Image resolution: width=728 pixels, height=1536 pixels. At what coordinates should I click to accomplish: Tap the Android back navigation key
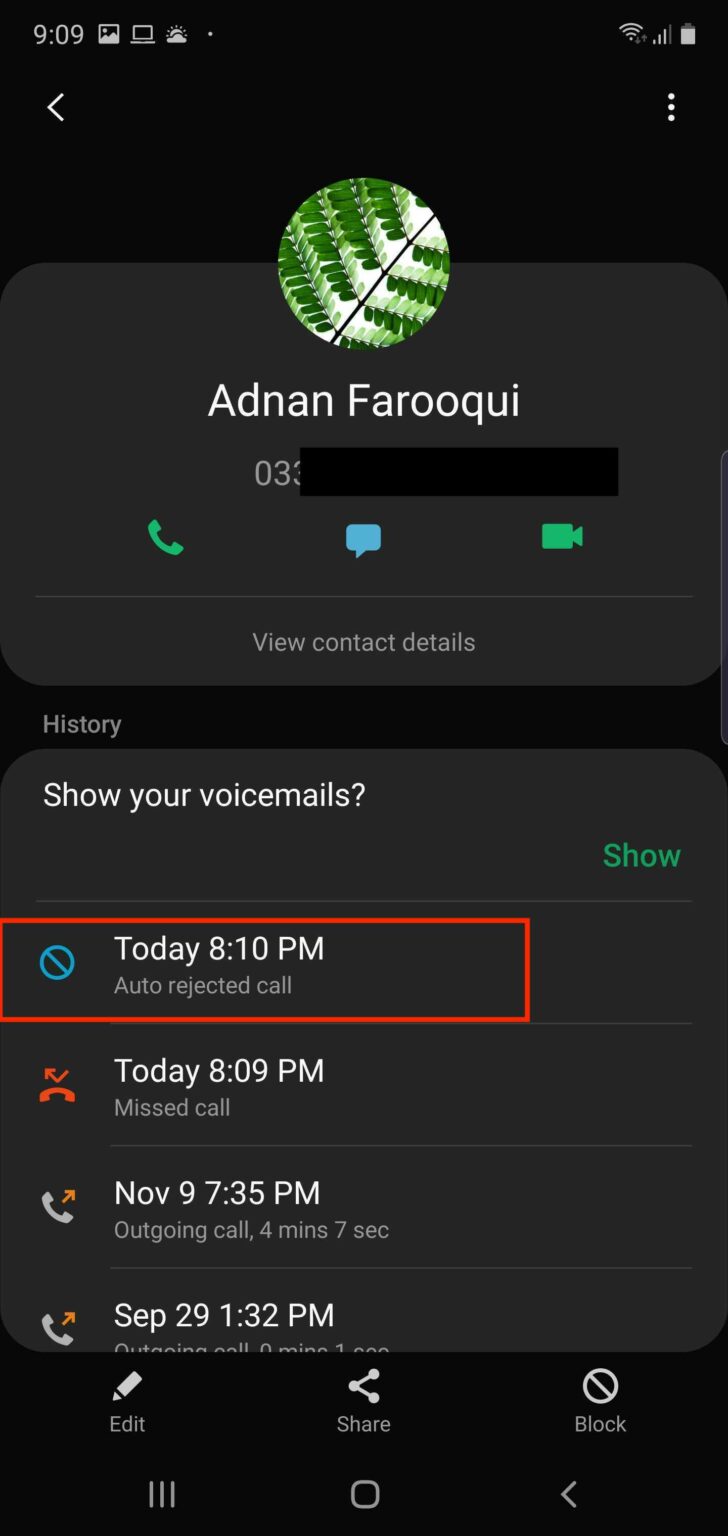tap(568, 1494)
